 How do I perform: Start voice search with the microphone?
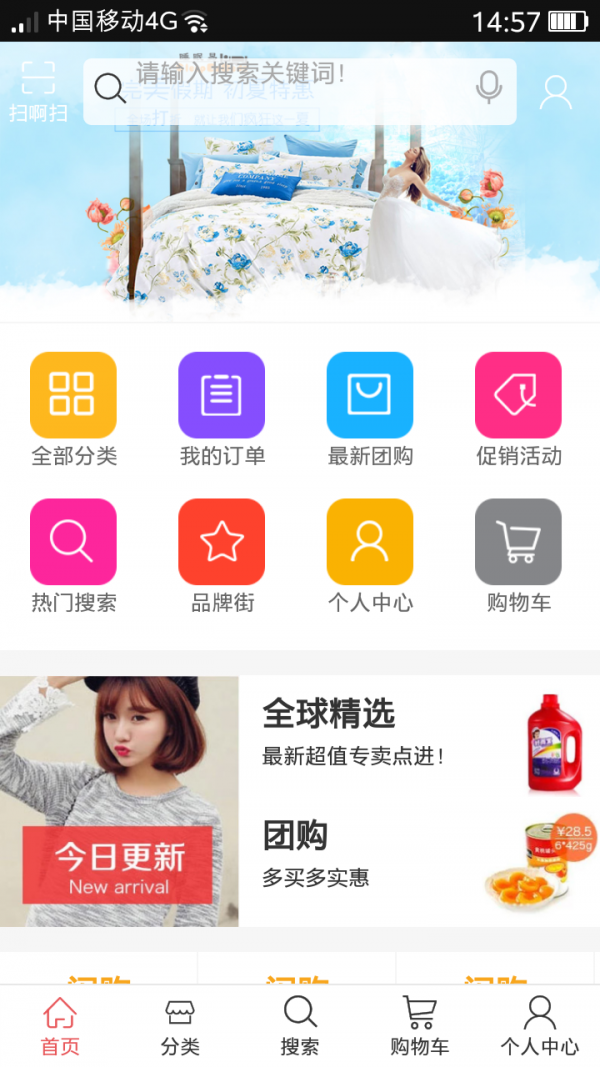click(x=489, y=88)
